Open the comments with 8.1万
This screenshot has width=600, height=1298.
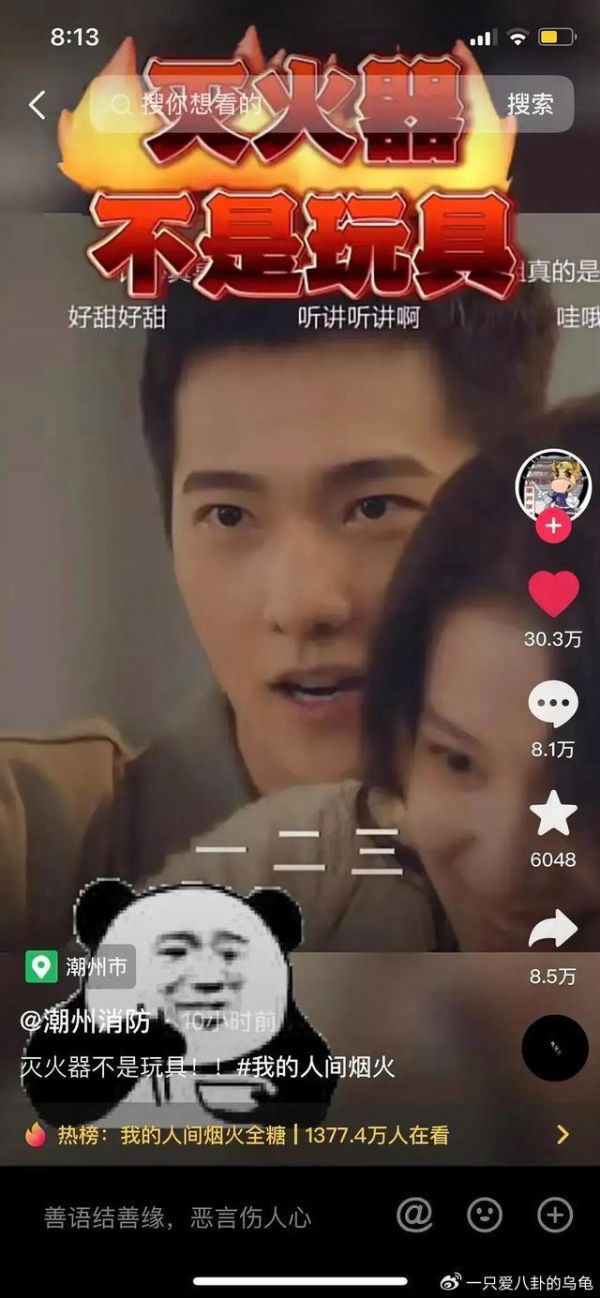(x=553, y=705)
